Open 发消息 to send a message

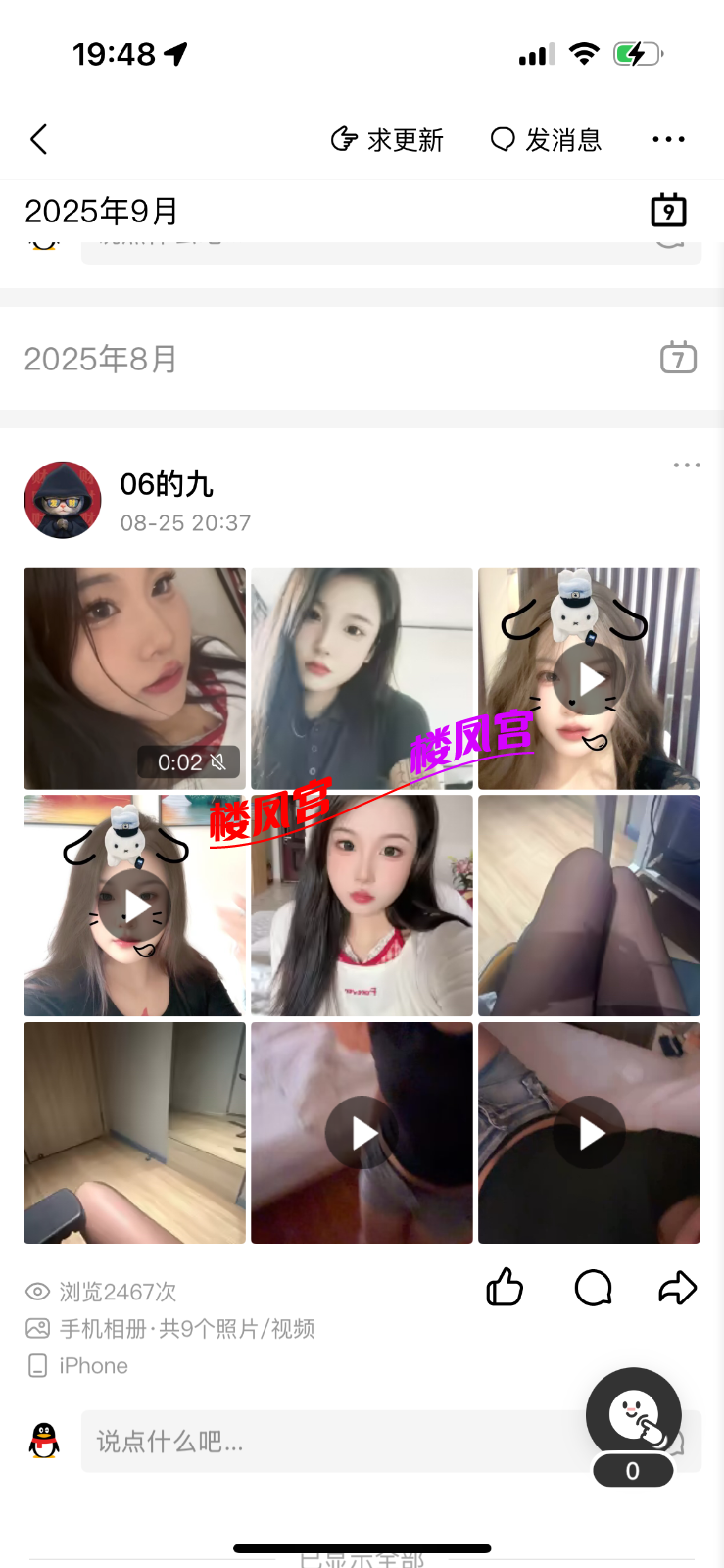(x=546, y=140)
